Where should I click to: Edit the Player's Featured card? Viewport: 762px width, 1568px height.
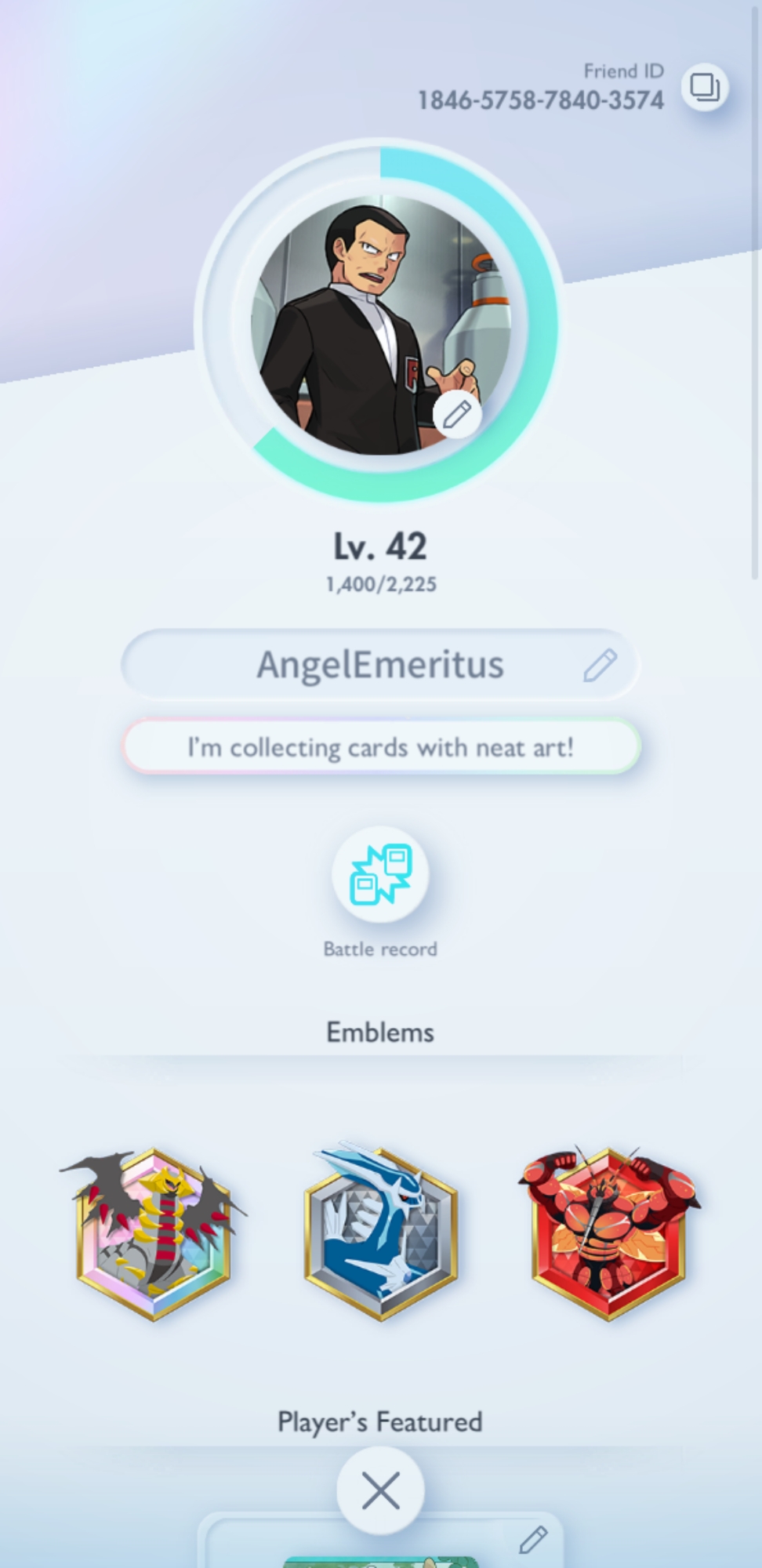coord(533,1540)
